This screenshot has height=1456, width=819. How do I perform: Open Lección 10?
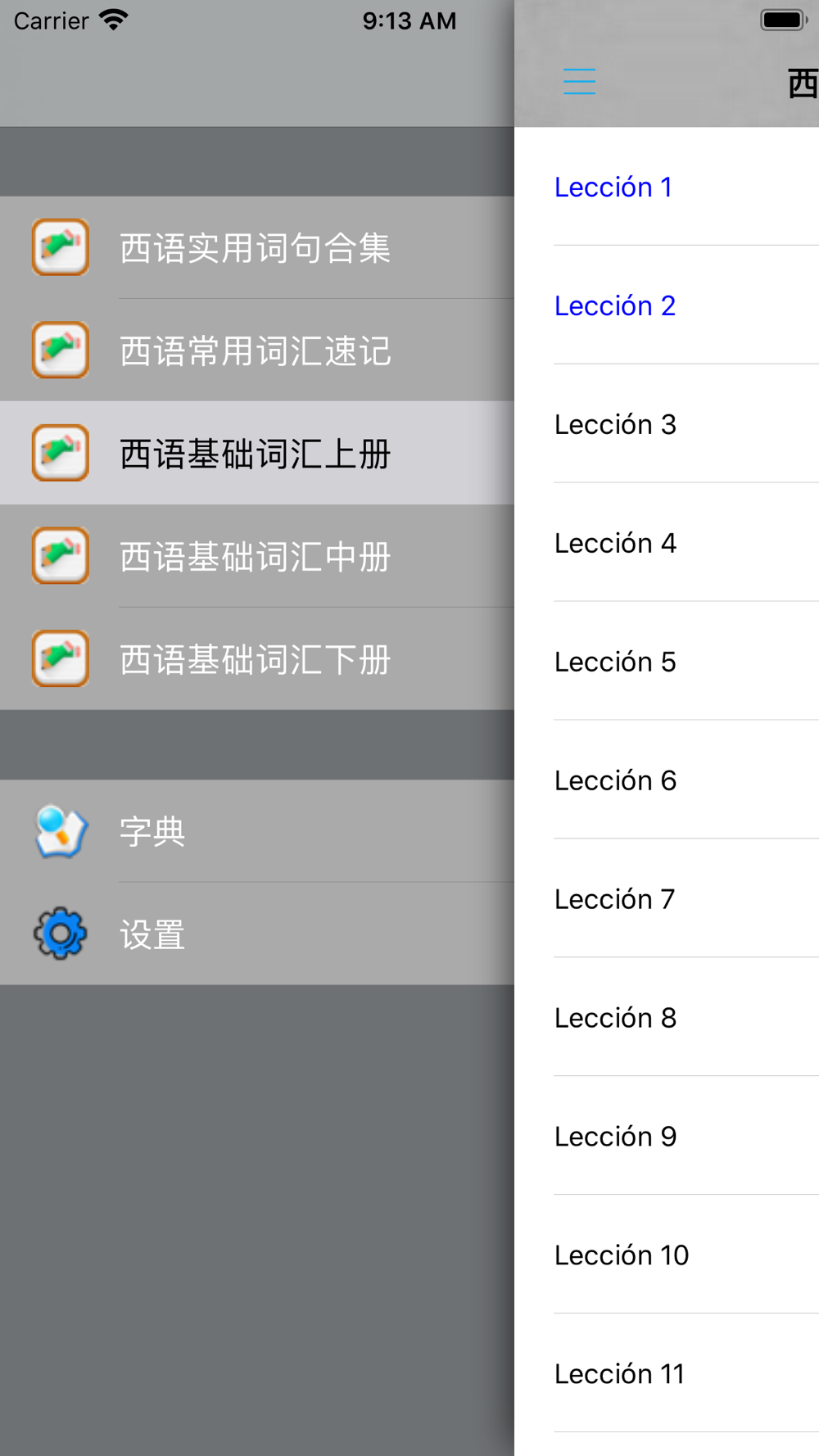point(622,1255)
